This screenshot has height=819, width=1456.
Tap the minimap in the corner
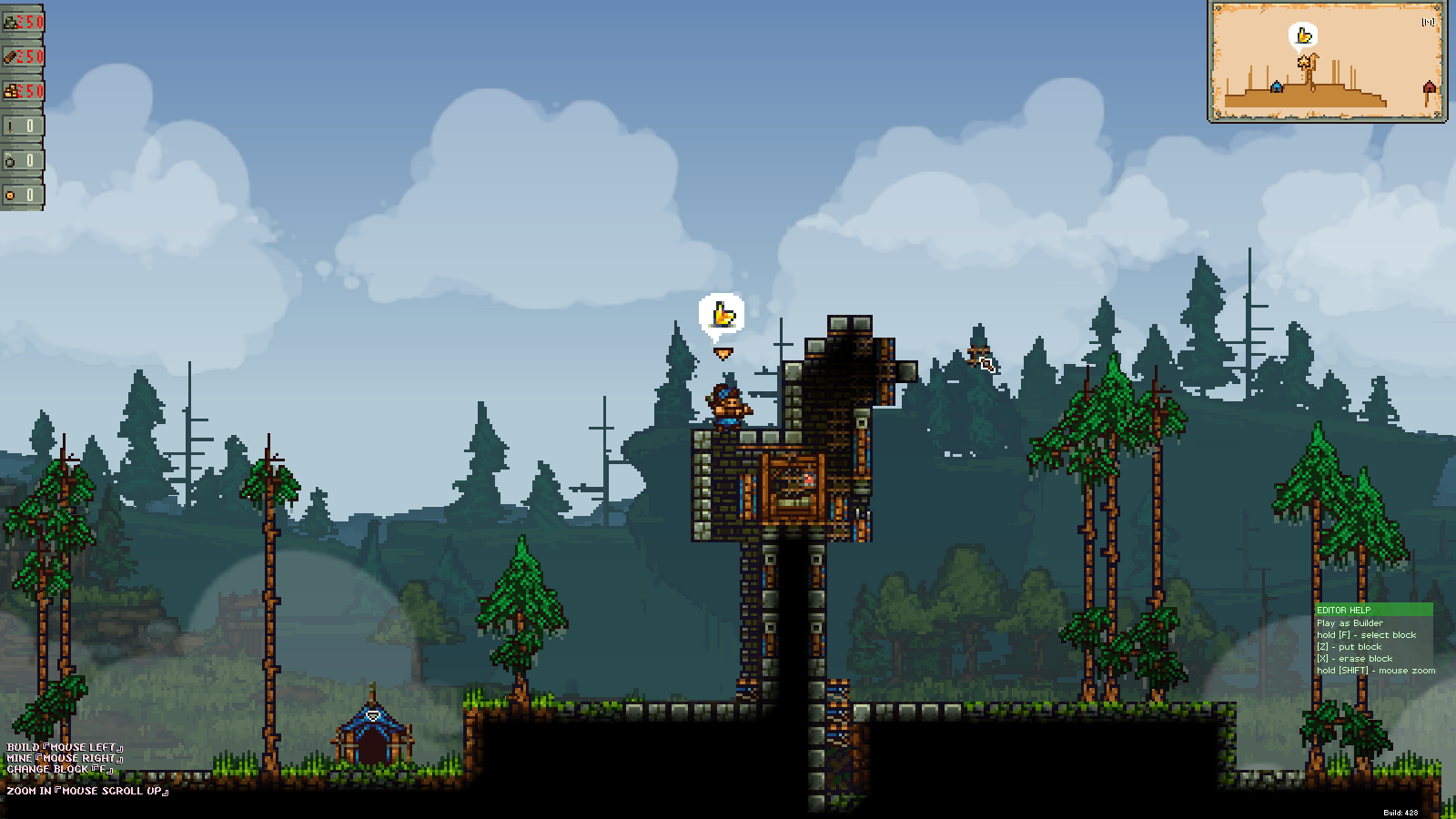tap(1327, 62)
